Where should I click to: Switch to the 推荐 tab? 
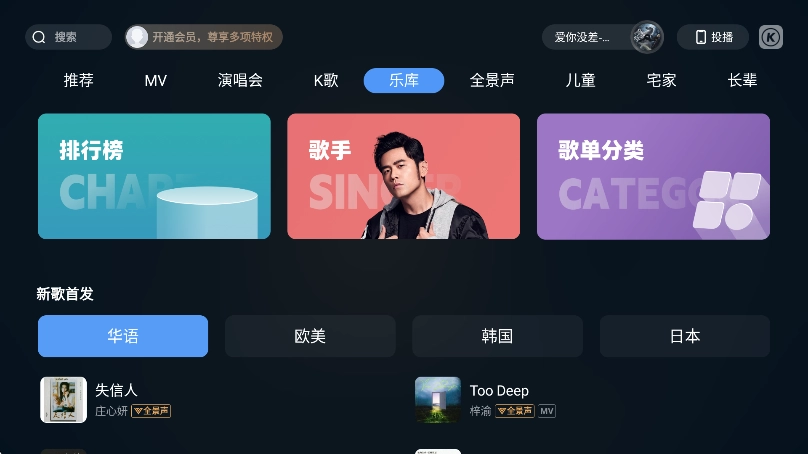[78, 81]
